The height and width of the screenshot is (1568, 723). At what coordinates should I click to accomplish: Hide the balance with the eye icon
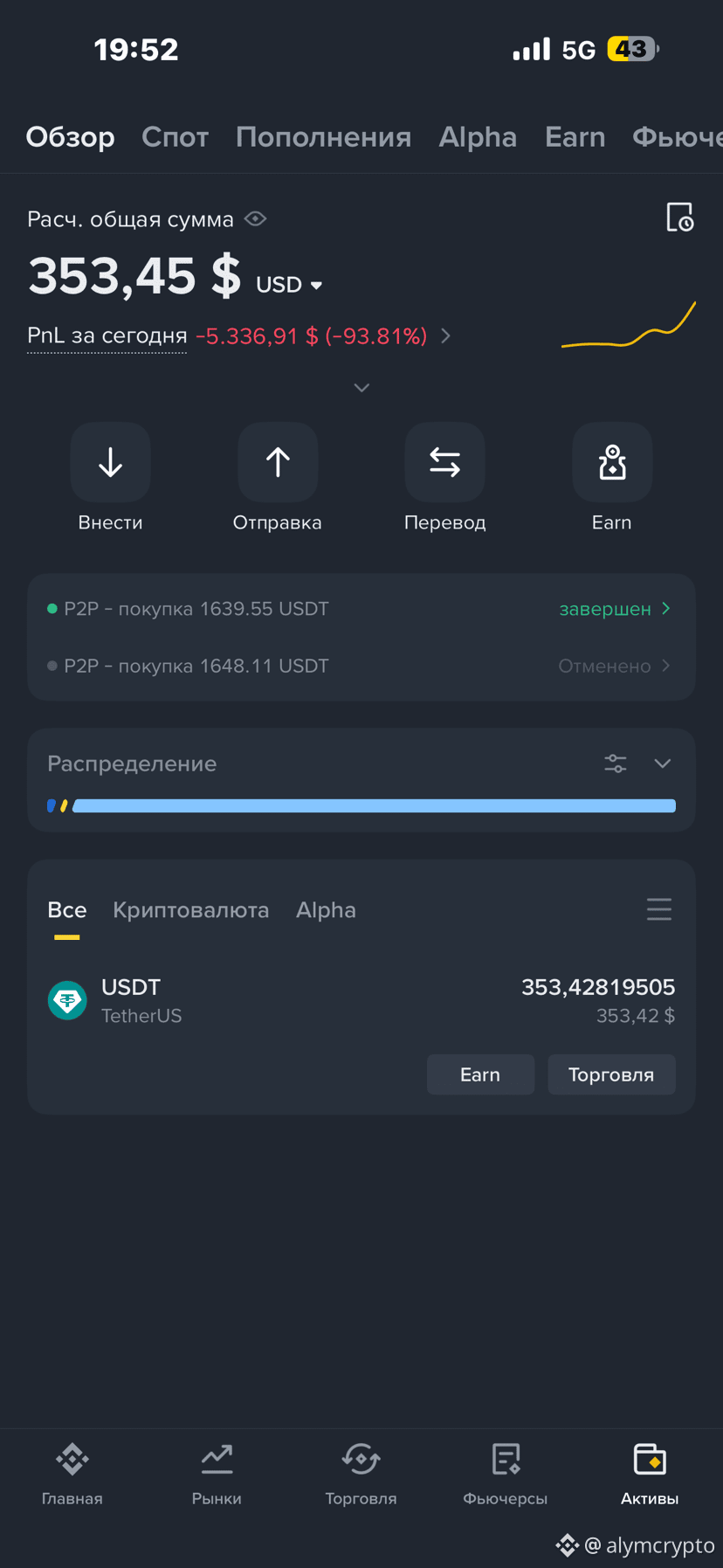point(255,219)
